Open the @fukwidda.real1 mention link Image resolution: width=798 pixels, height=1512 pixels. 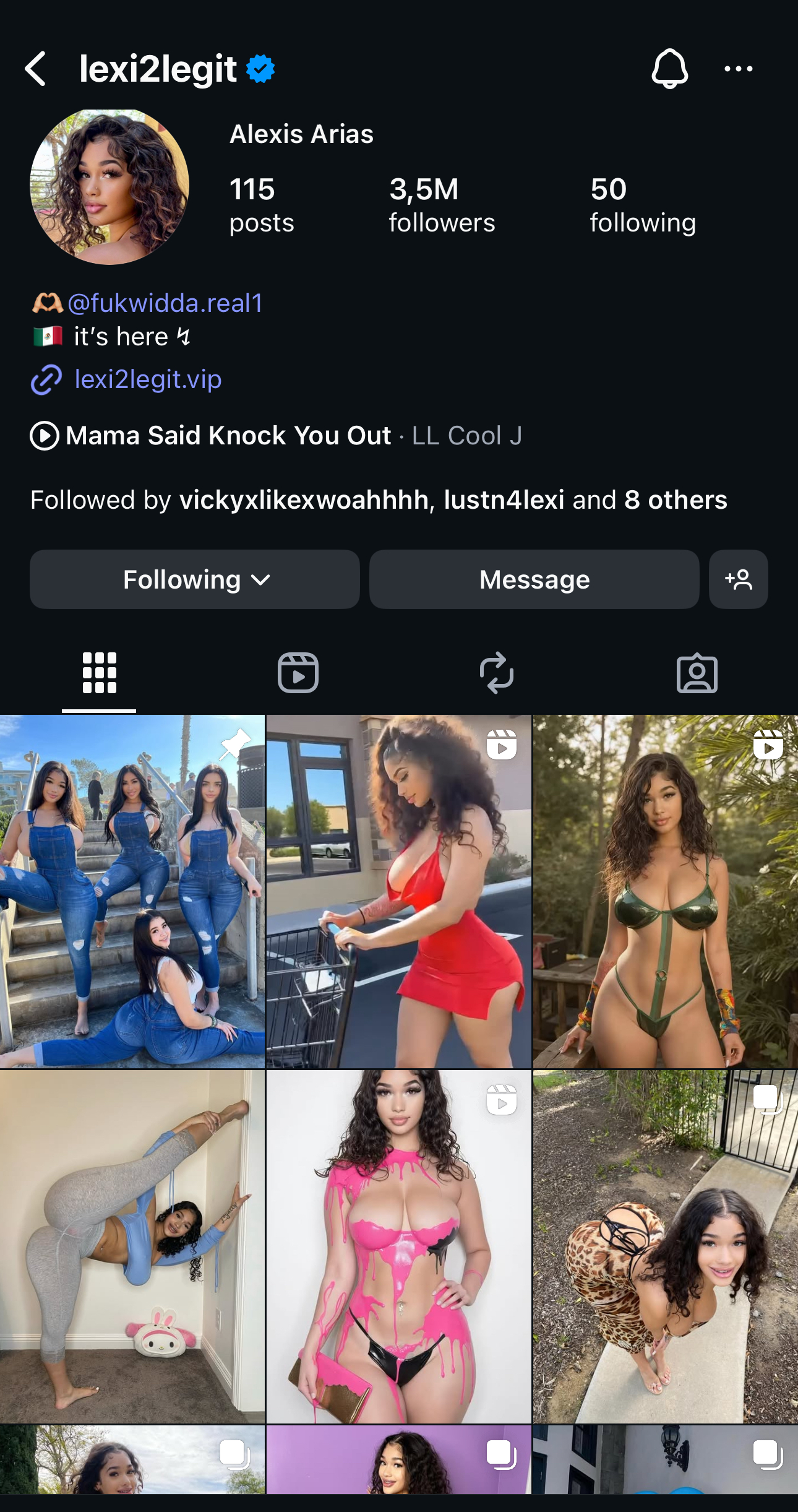[x=165, y=303]
